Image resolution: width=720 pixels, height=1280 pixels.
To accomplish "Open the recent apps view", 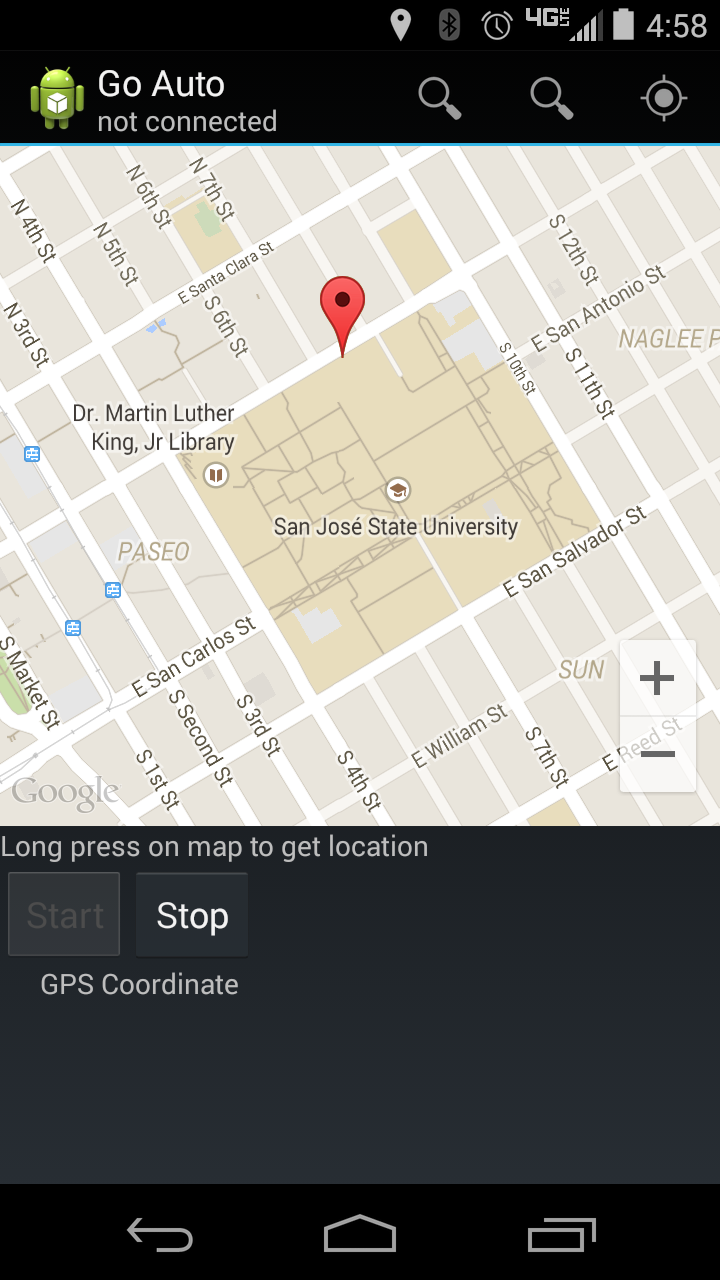I will (x=561, y=1234).
